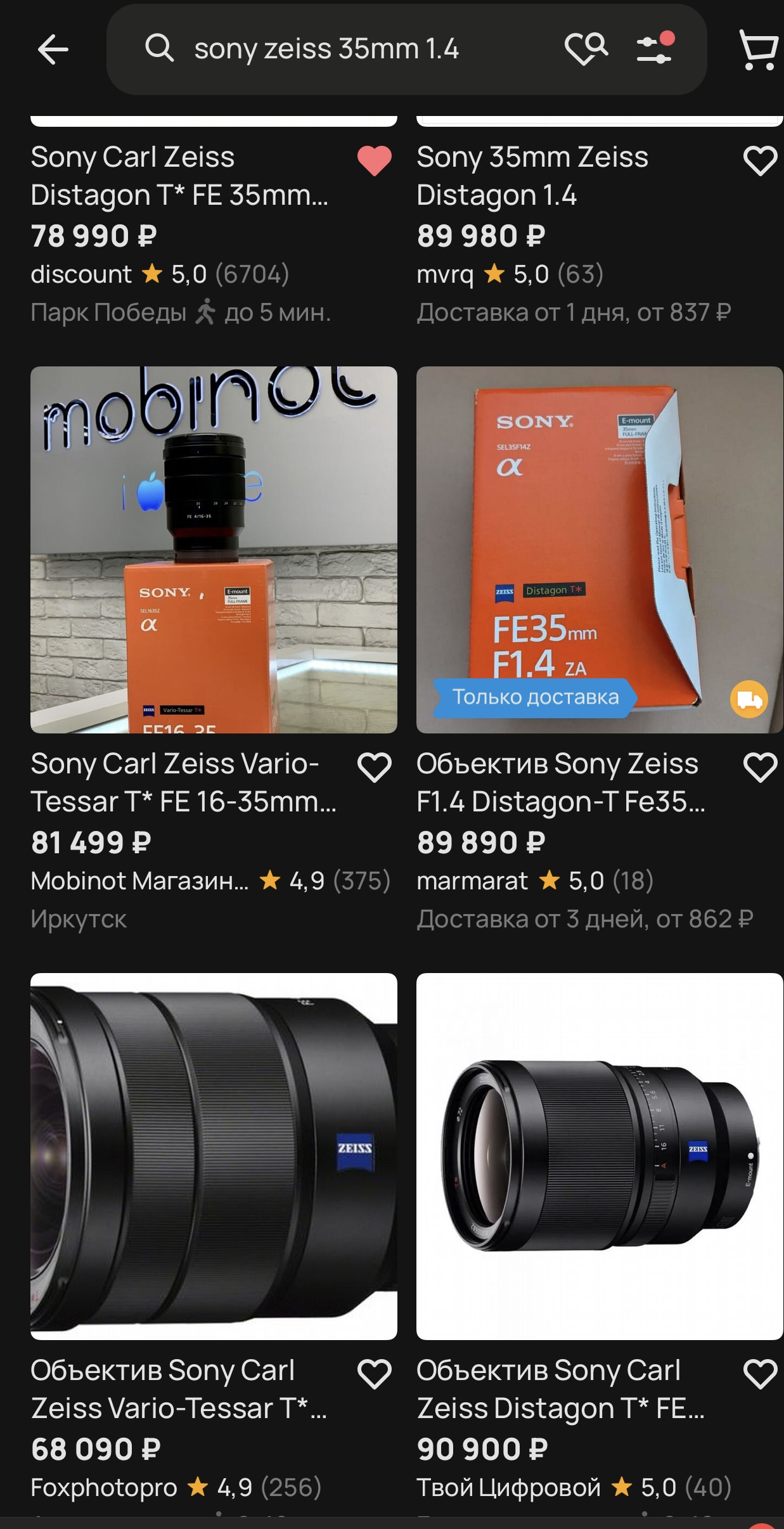Open Foxphotopro Vario-Tessar lens listing
Screen dimensions: 784x1529
(214, 1156)
